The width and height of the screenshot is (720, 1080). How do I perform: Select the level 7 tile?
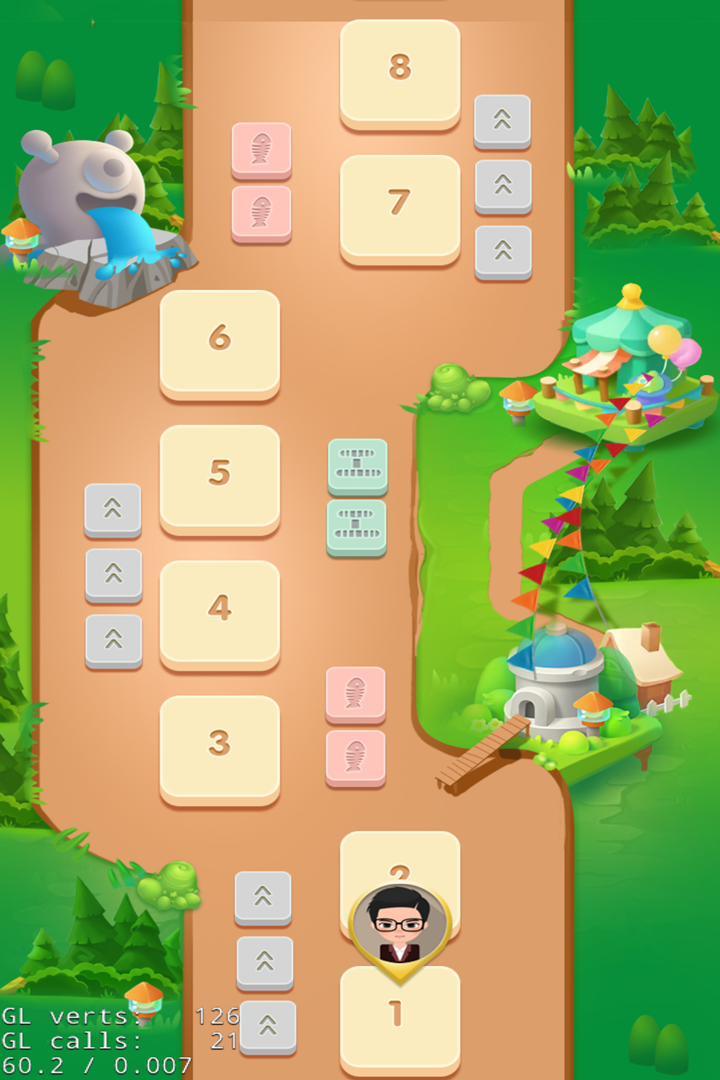pyautogui.click(x=399, y=205)
